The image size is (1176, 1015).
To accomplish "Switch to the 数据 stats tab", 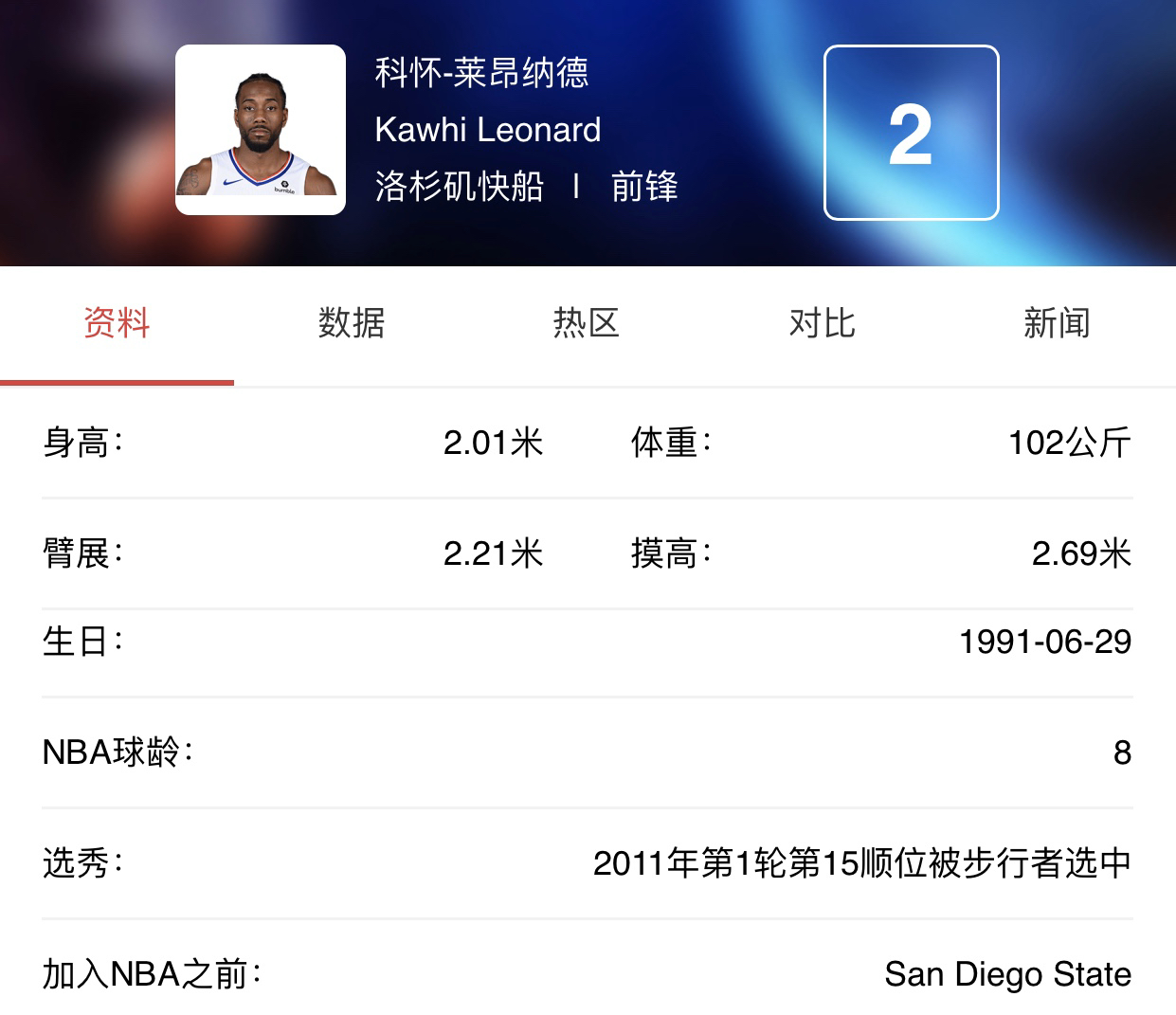I will (x=352, y=324).
